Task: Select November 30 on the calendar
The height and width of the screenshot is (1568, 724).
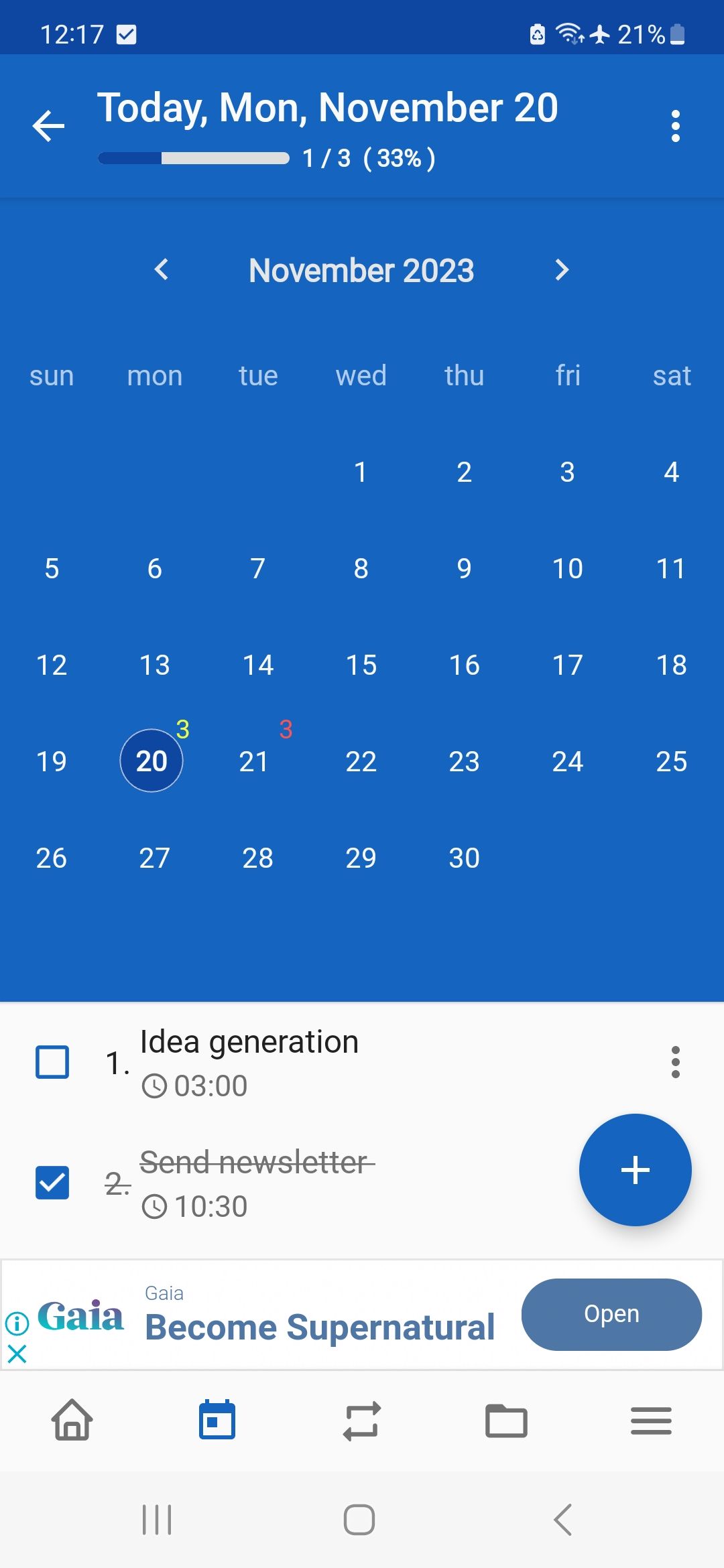Action: click(x=464, y=858)
